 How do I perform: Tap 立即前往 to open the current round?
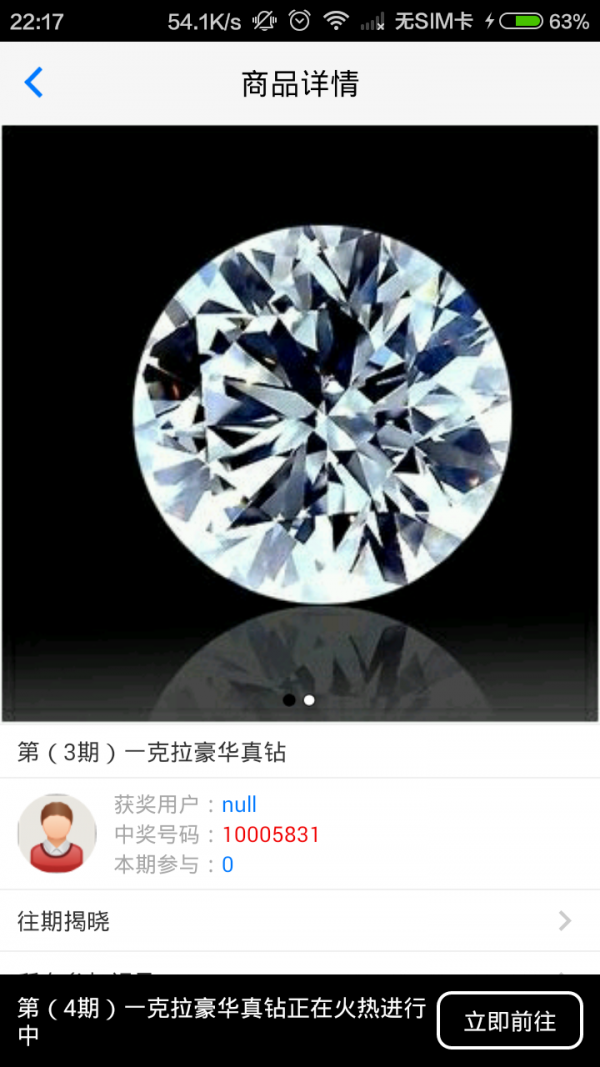tap(509, 1021)
